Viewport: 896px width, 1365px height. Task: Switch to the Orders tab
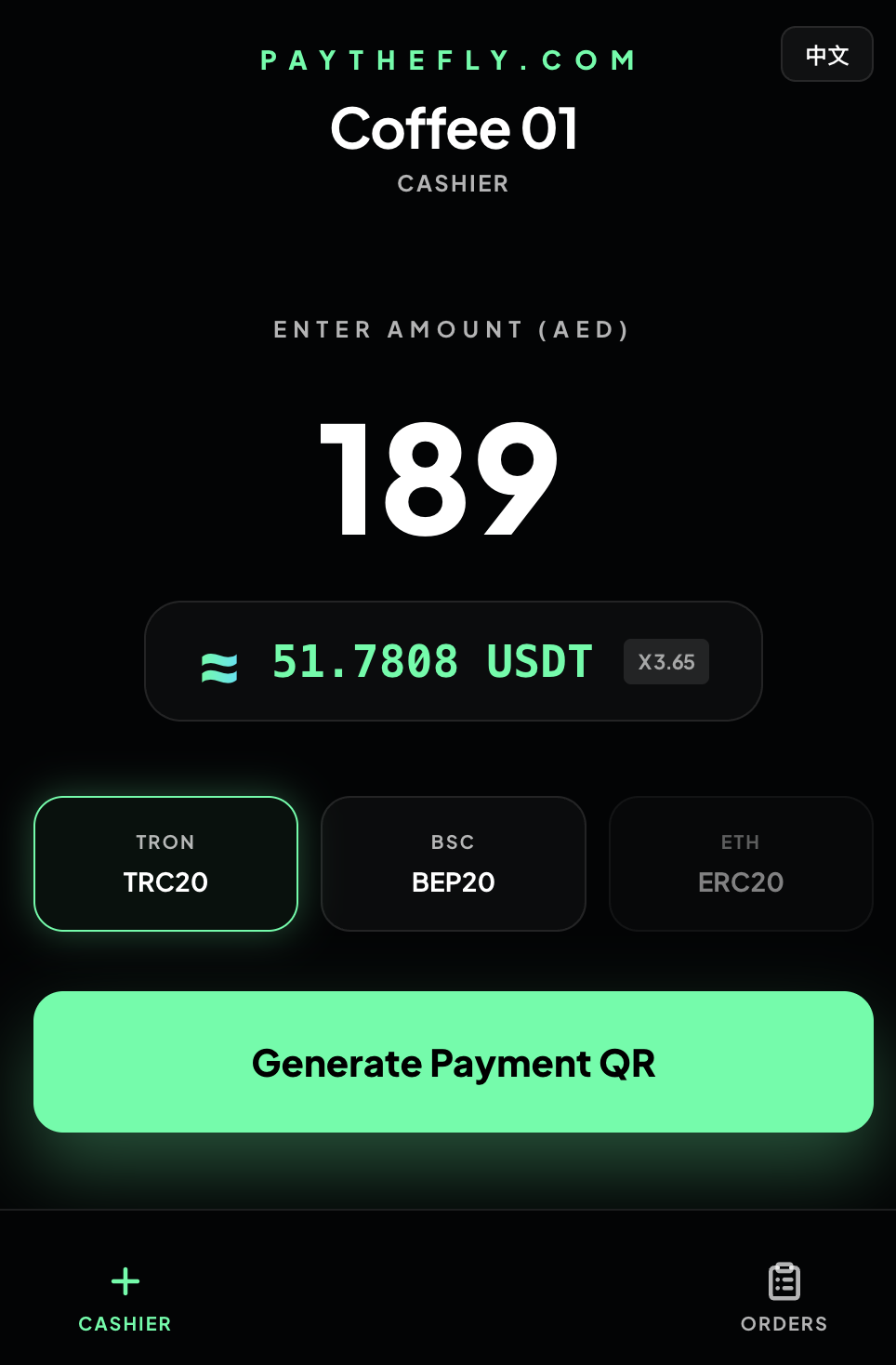(x=784, y=1298)
